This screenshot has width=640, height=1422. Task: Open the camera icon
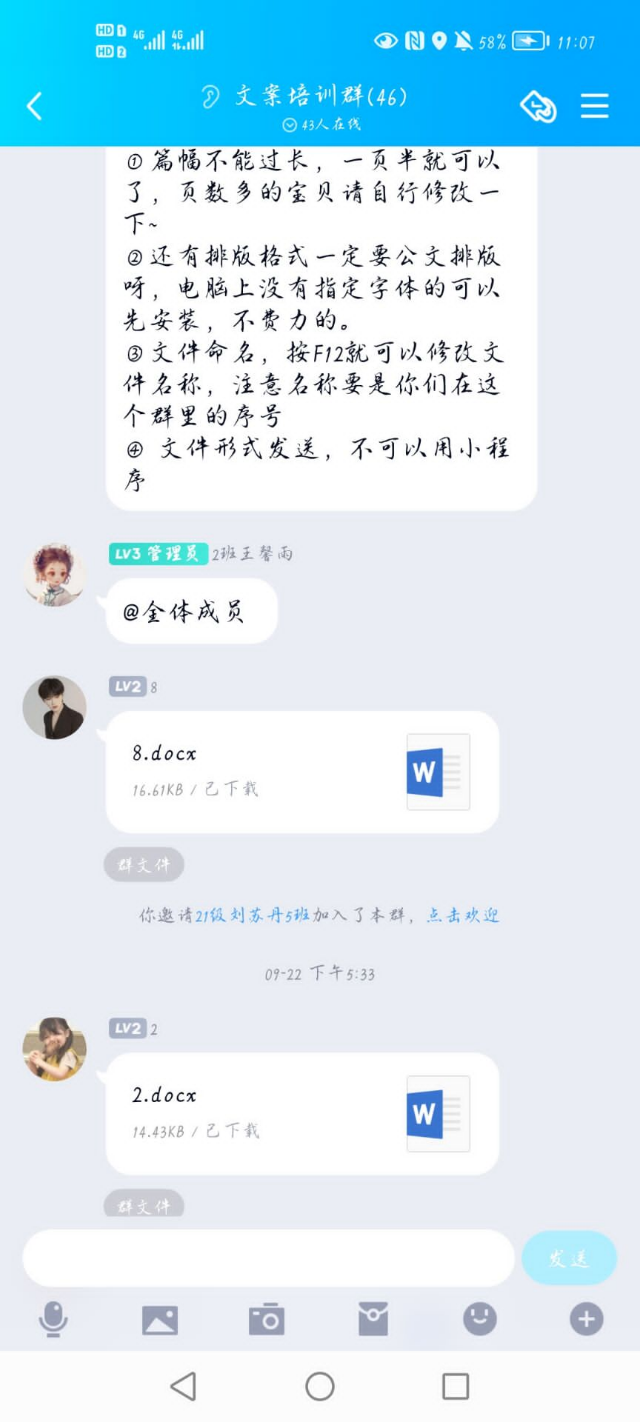(267, 1320)
